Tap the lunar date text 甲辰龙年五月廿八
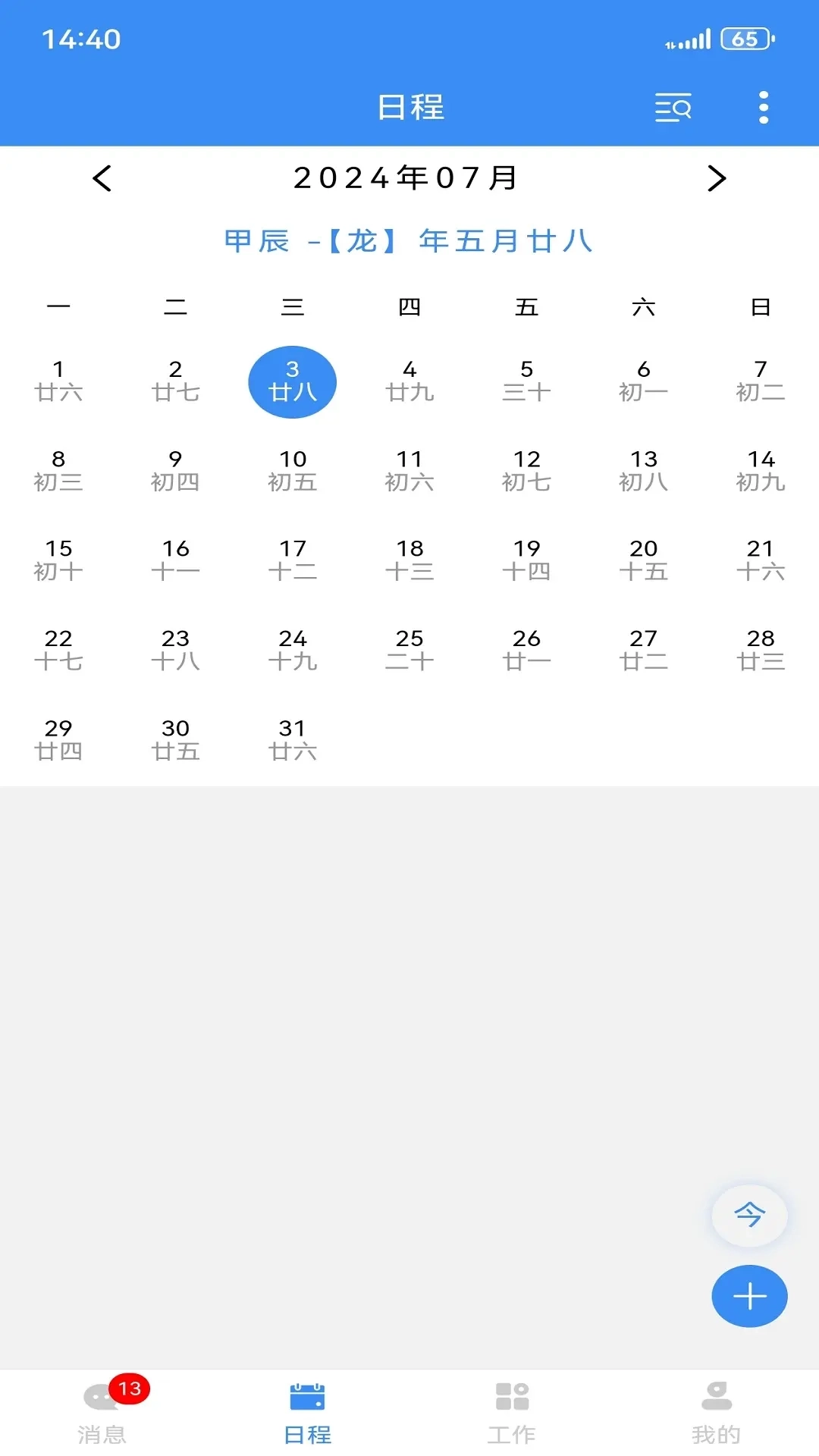The image size is (819, 1456). coord(408,241)
